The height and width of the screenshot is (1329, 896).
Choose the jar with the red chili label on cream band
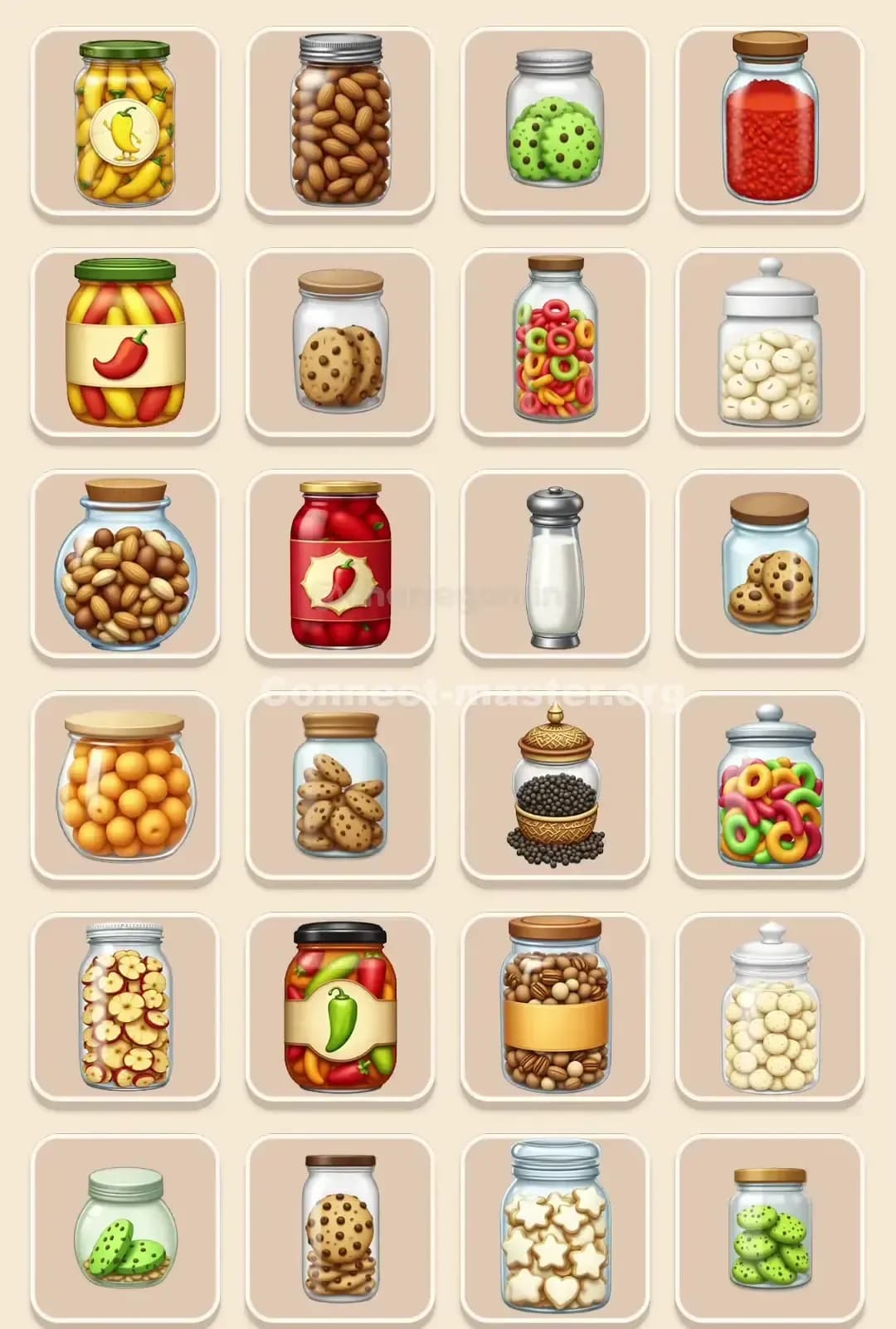(x=124, y=343)
